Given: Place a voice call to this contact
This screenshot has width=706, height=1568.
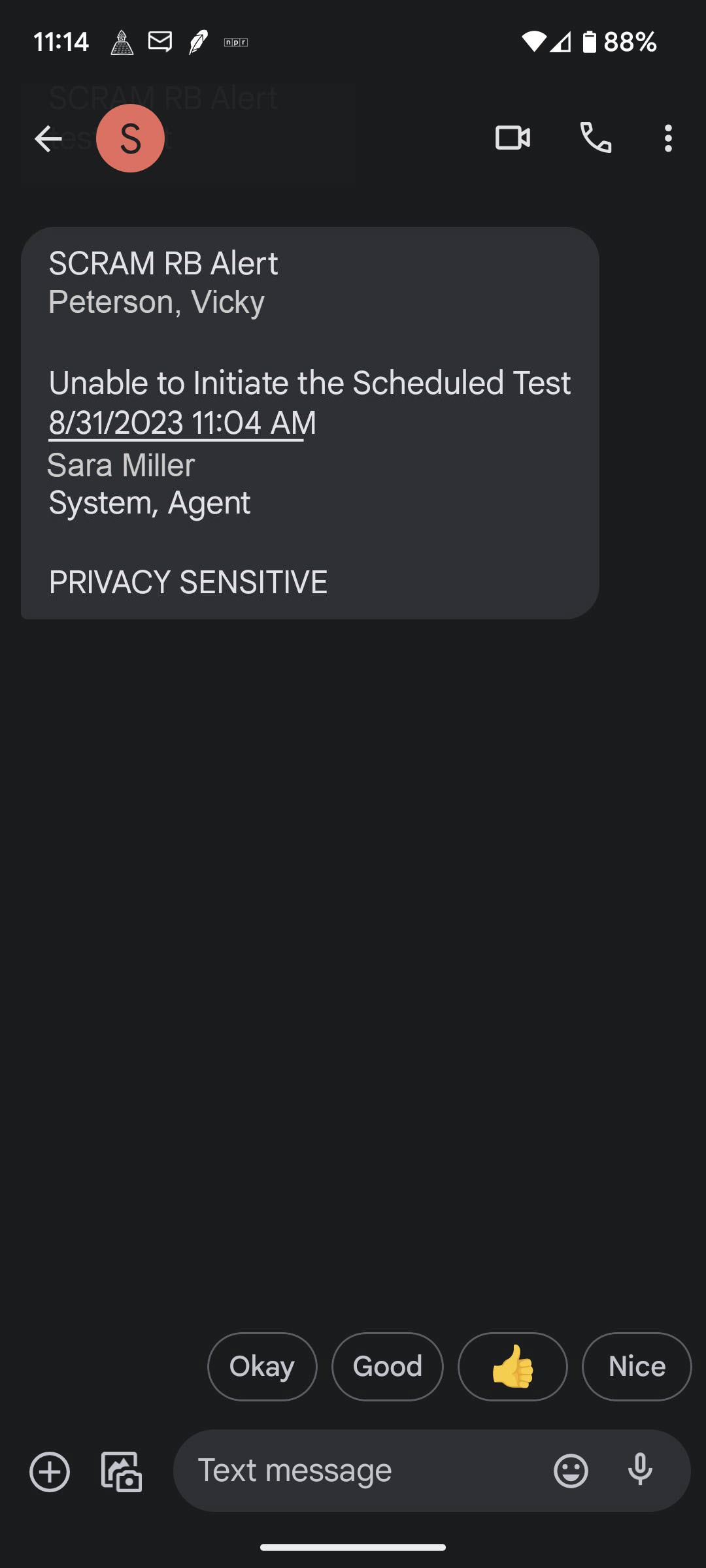Looking at the screenshot, I should click(596, 139).
